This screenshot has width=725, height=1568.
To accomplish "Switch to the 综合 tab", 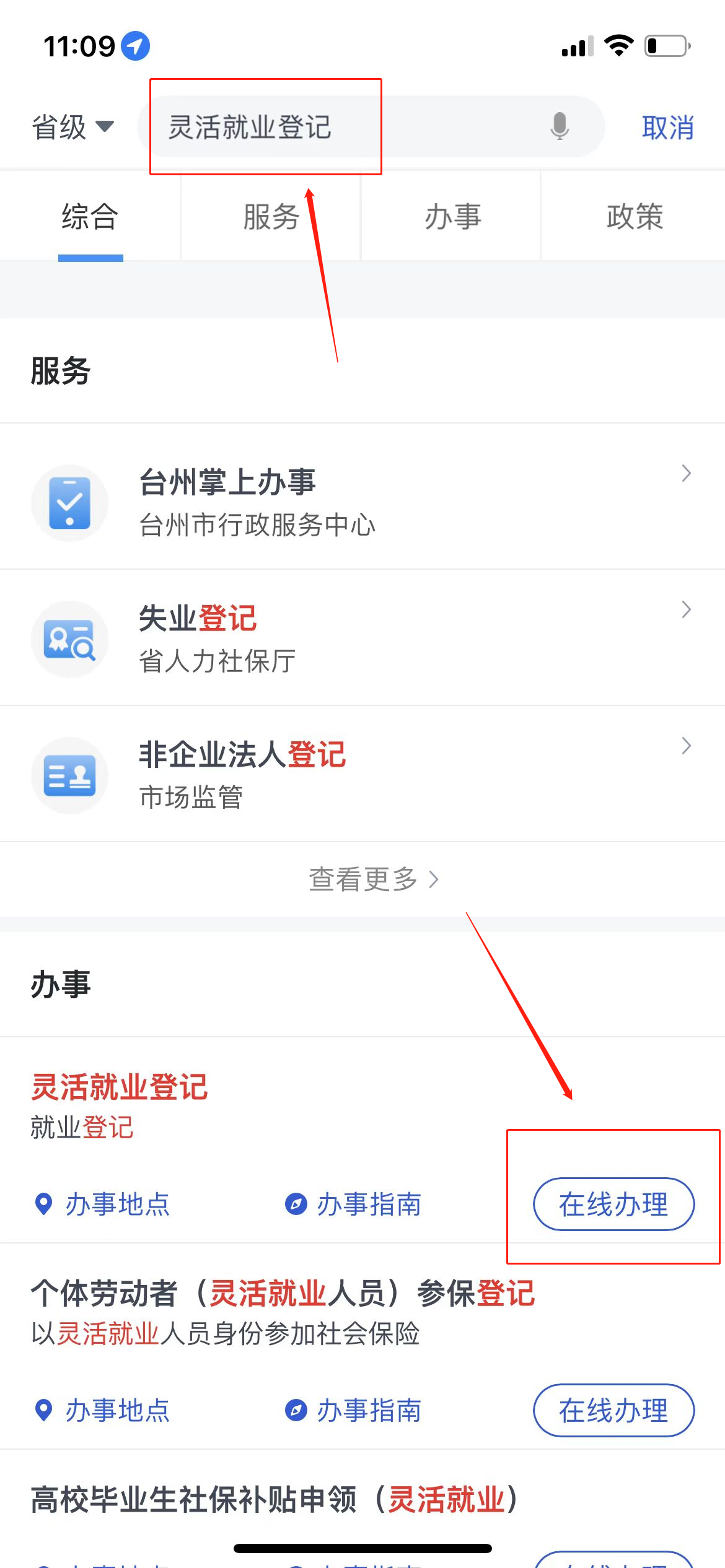I will [x=90, y=217].
